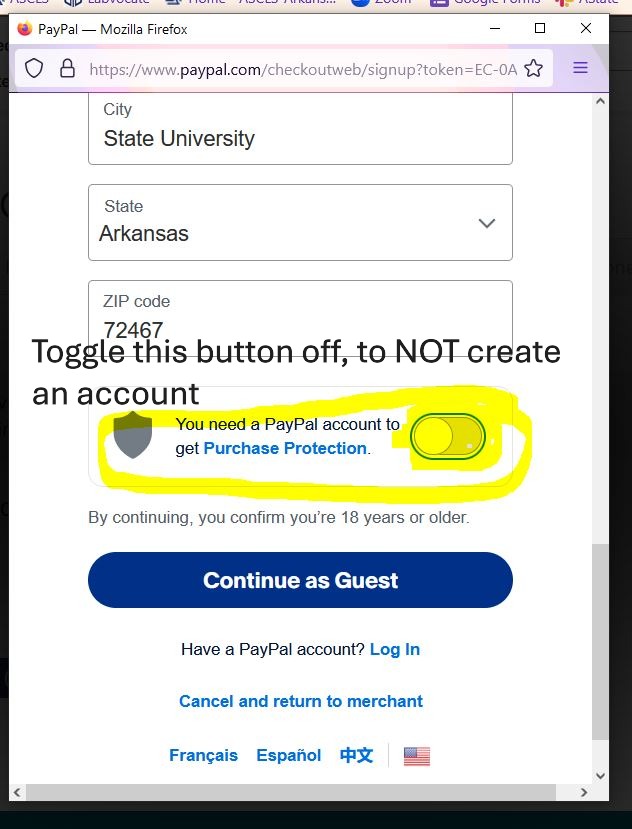Viewport: 632px width, 829px height.
Task: Tap the PayPal URL address bar
Action: click(300, 69)
